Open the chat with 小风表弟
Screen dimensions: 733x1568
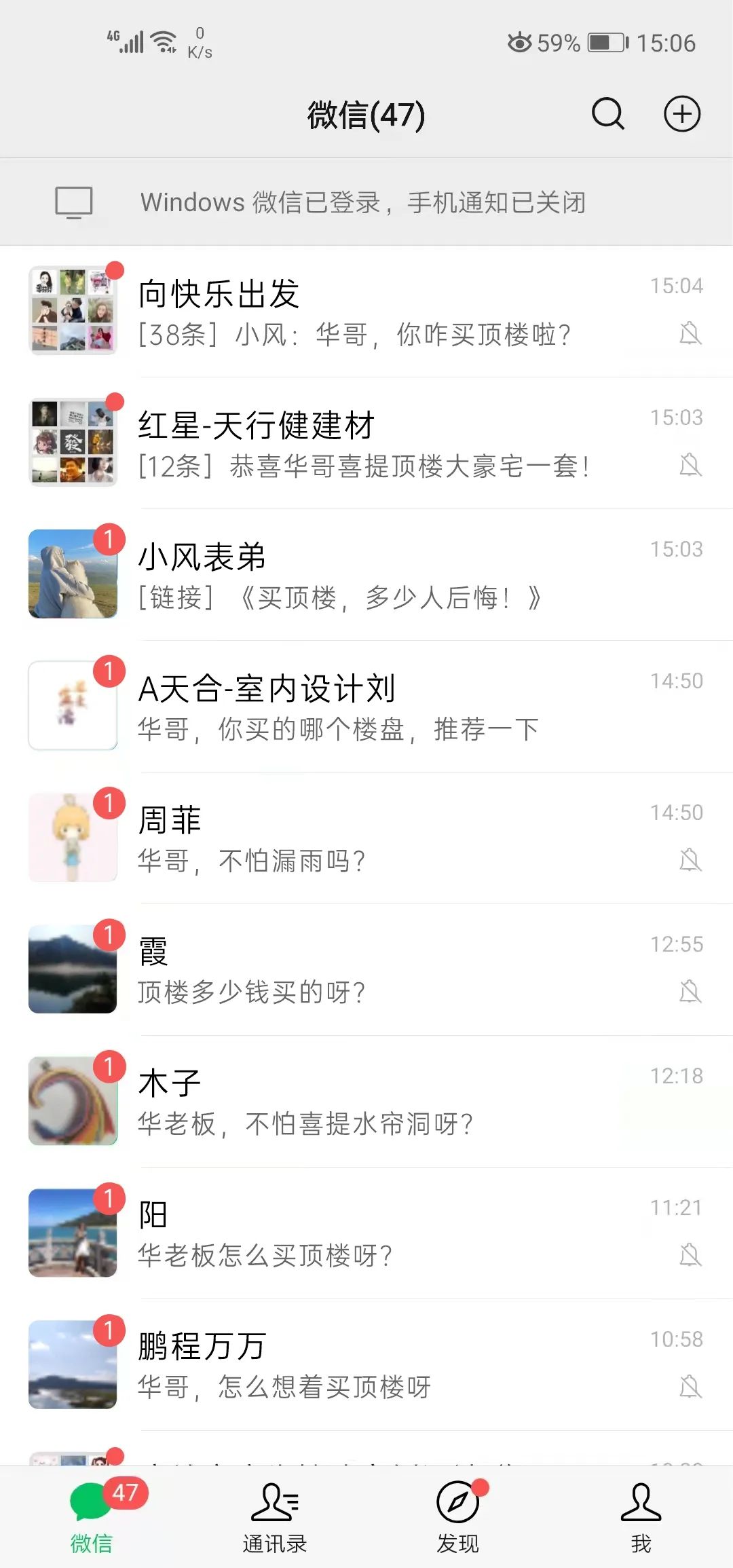[366, 574]
